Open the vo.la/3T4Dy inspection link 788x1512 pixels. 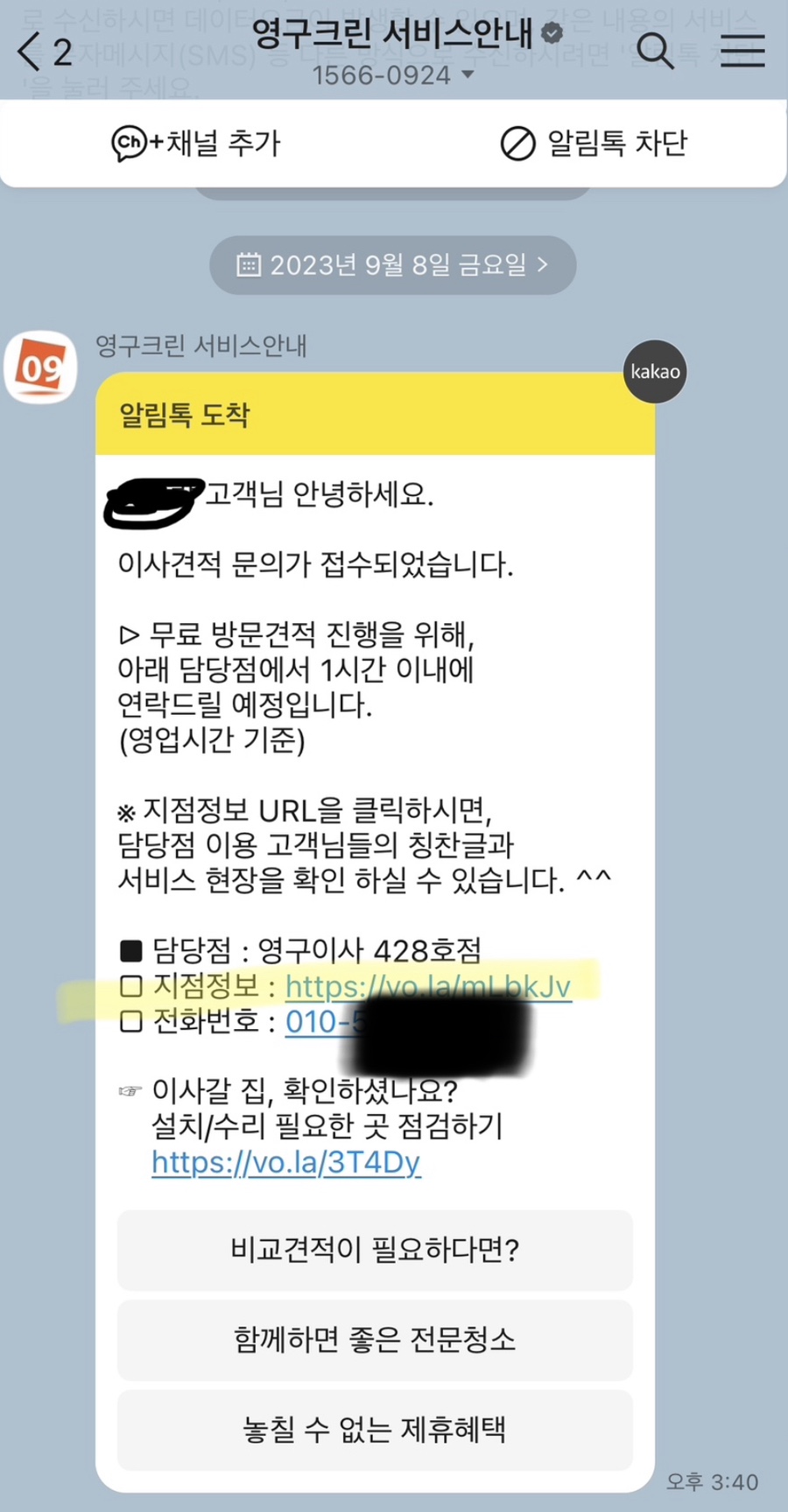[x=285, y=1162]
